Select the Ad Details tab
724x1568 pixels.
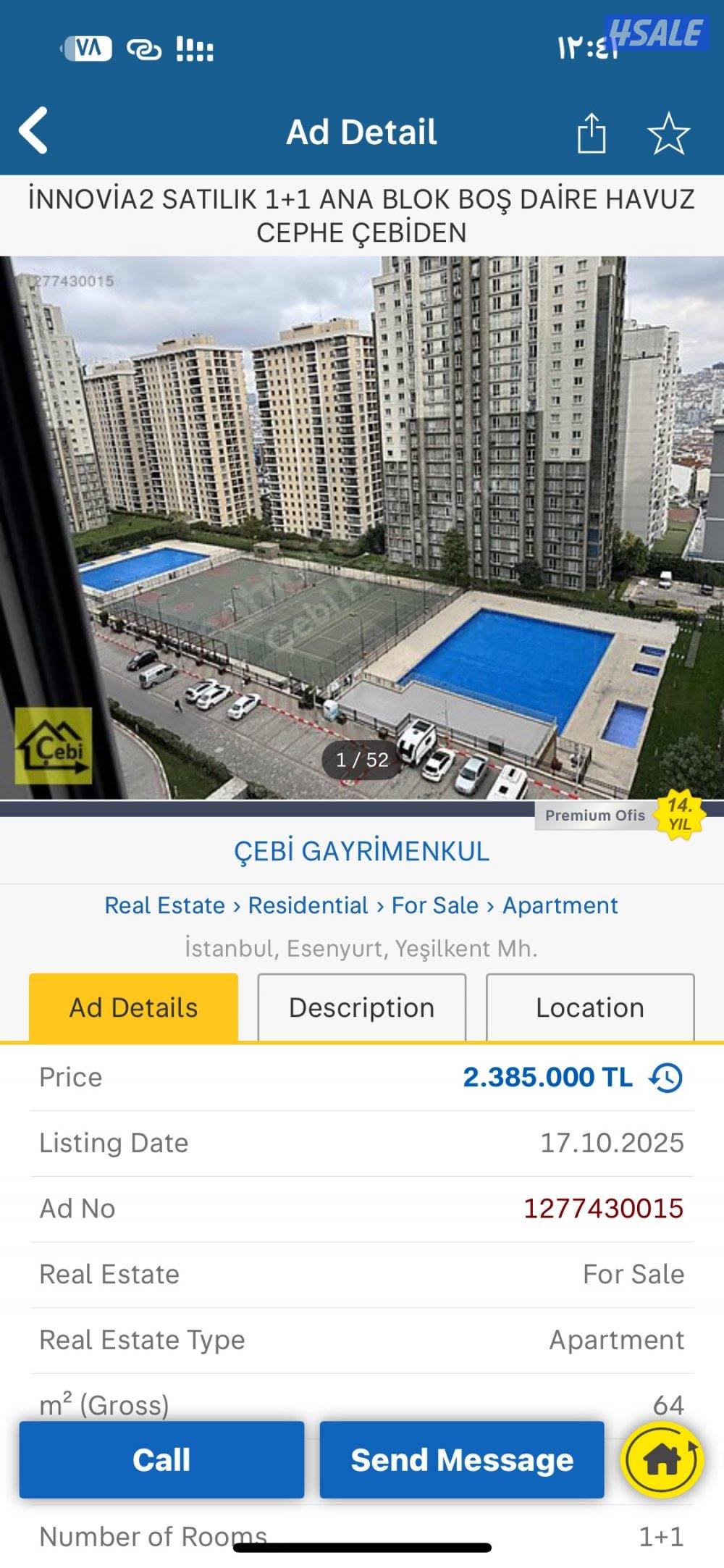133,1007
